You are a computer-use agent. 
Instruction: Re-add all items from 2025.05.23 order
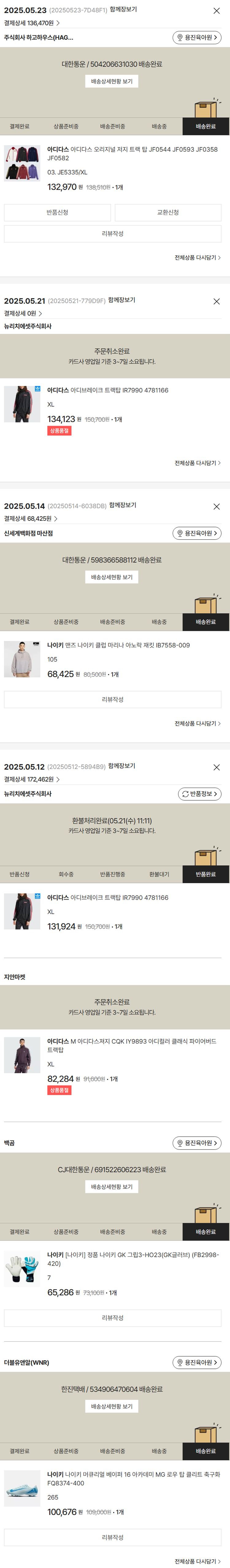point(197,258)
